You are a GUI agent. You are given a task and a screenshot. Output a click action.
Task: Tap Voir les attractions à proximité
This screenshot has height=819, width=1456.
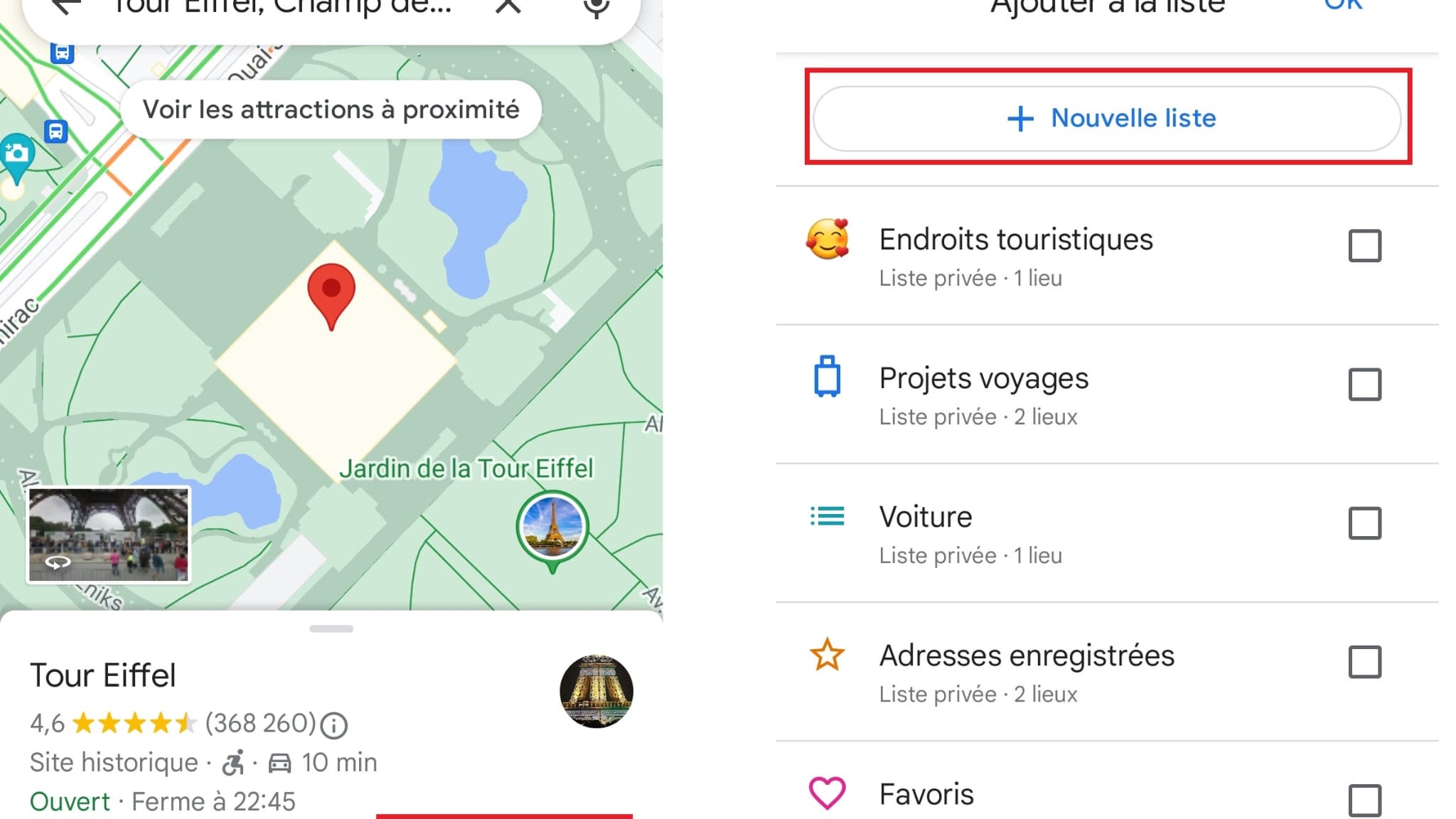331,109
